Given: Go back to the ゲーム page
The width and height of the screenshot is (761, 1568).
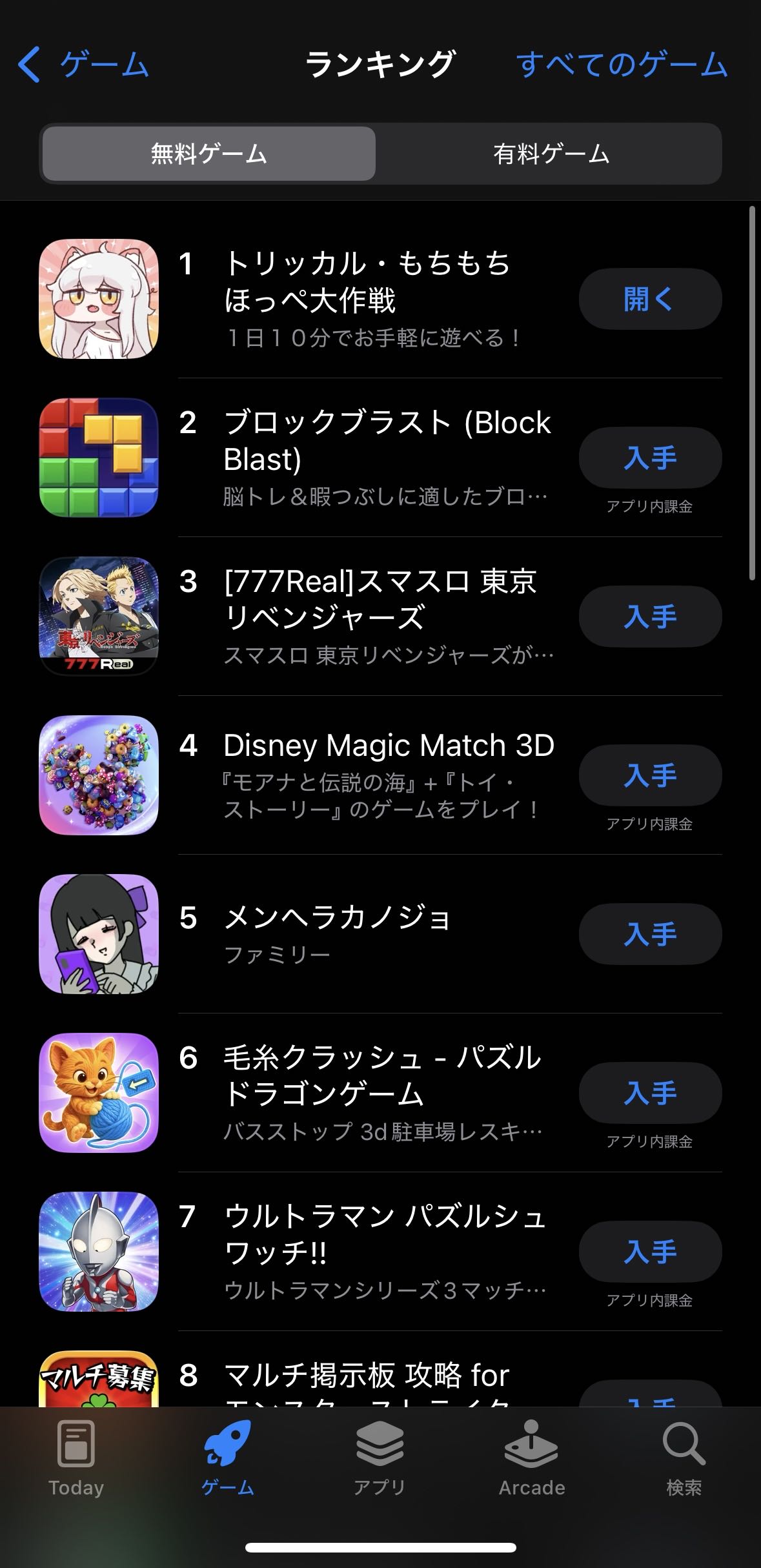Looking at the screenshot, I should [84, 65].
